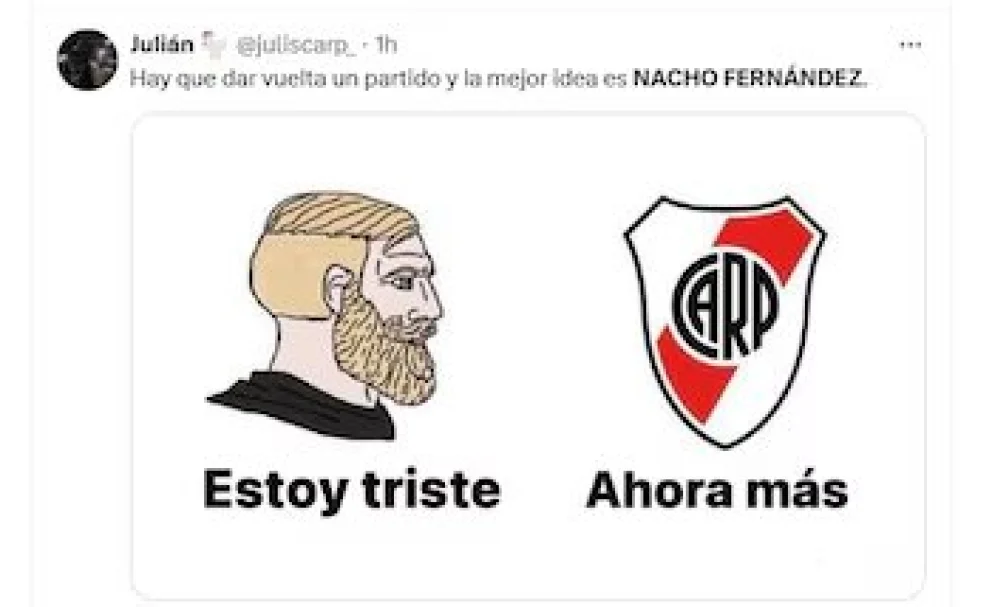The image size is (992, 607).
Task: Visit the @juliscarp_ profile handle
Action: point(295,46)
